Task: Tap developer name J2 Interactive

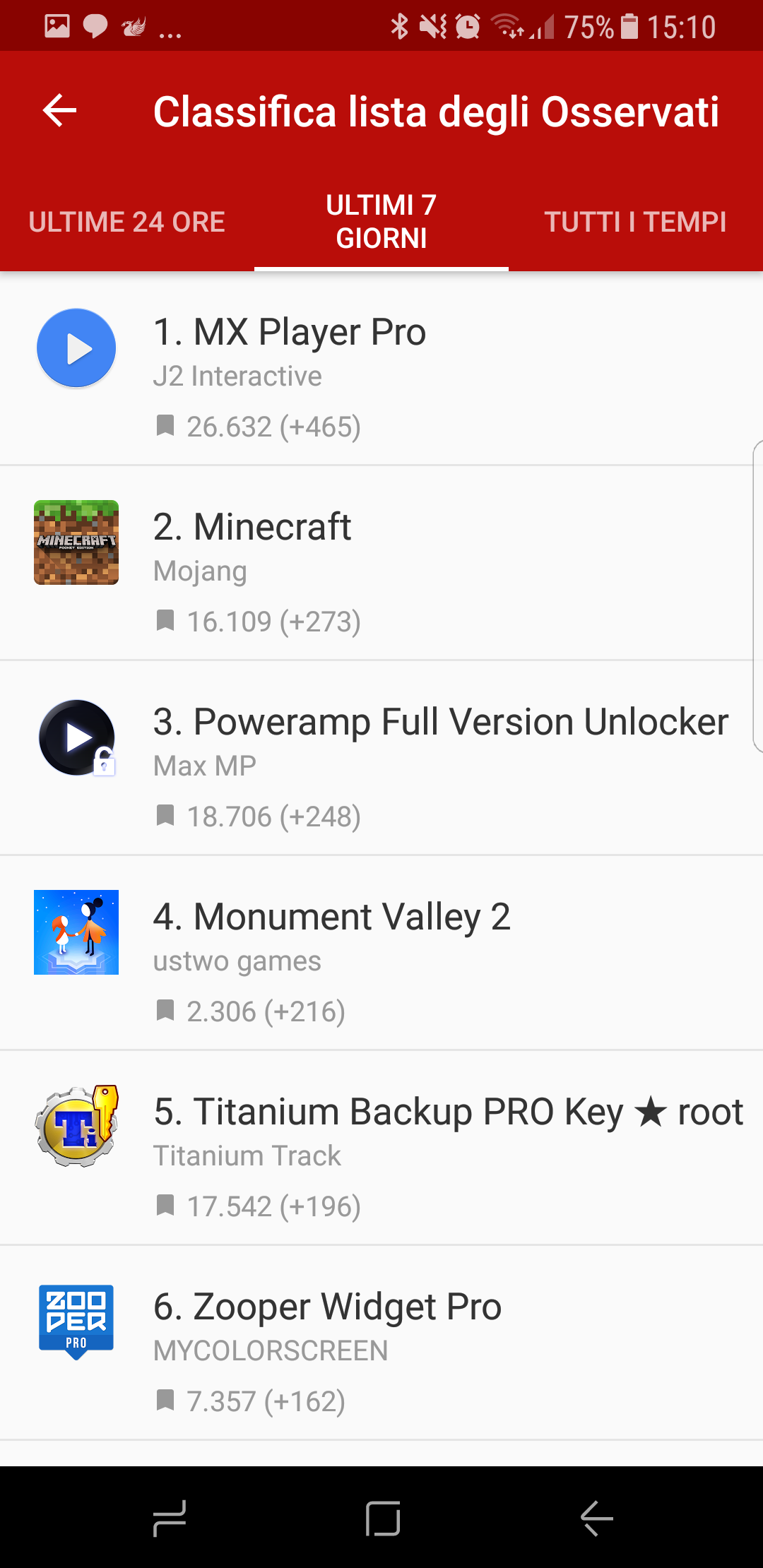Action: coord(237,376)
